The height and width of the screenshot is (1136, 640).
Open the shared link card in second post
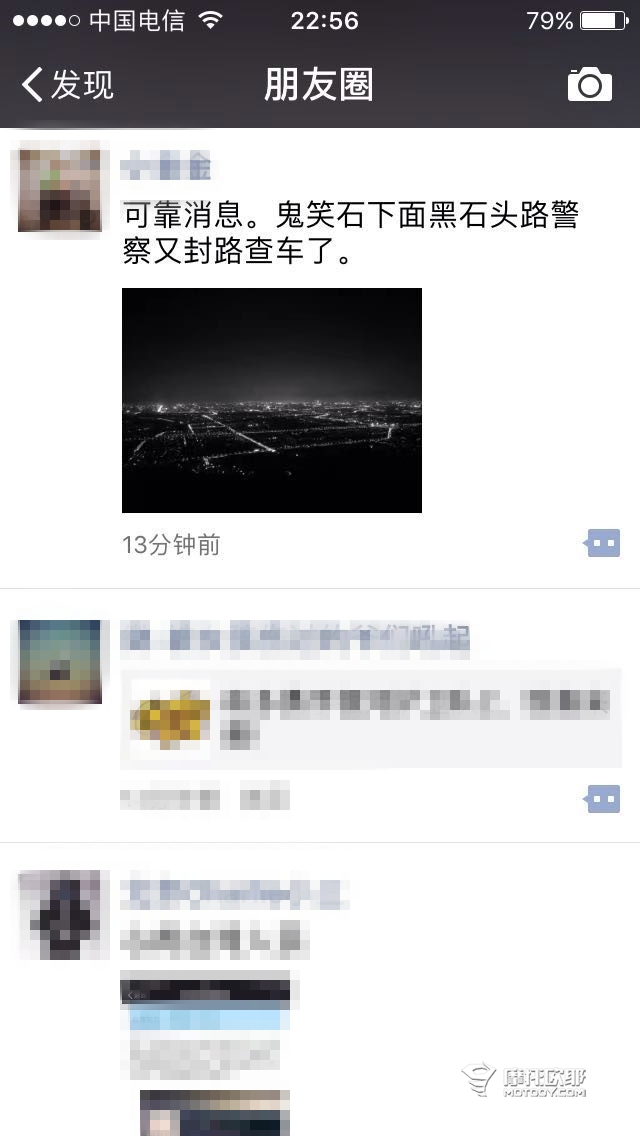(370, 718)
